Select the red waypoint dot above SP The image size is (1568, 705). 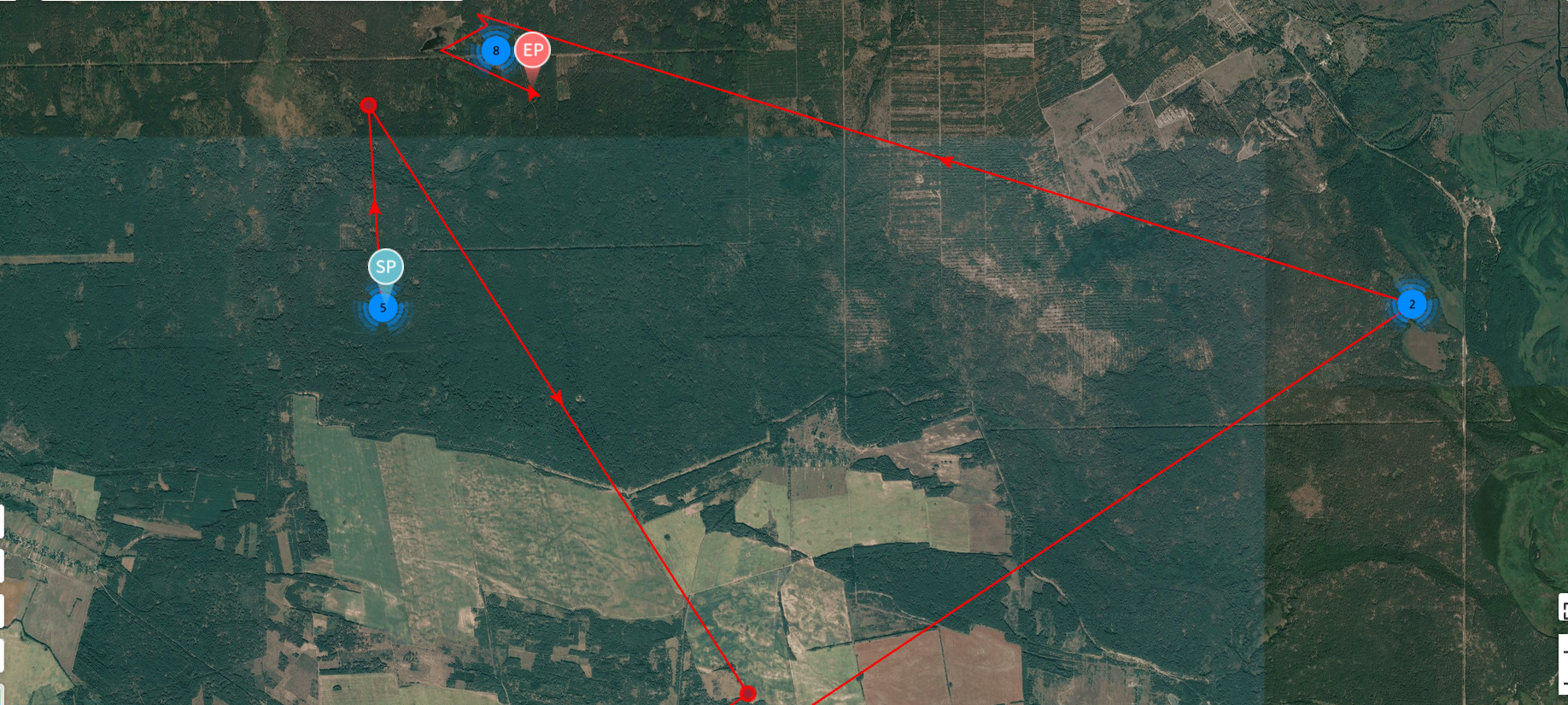(369, 106)
